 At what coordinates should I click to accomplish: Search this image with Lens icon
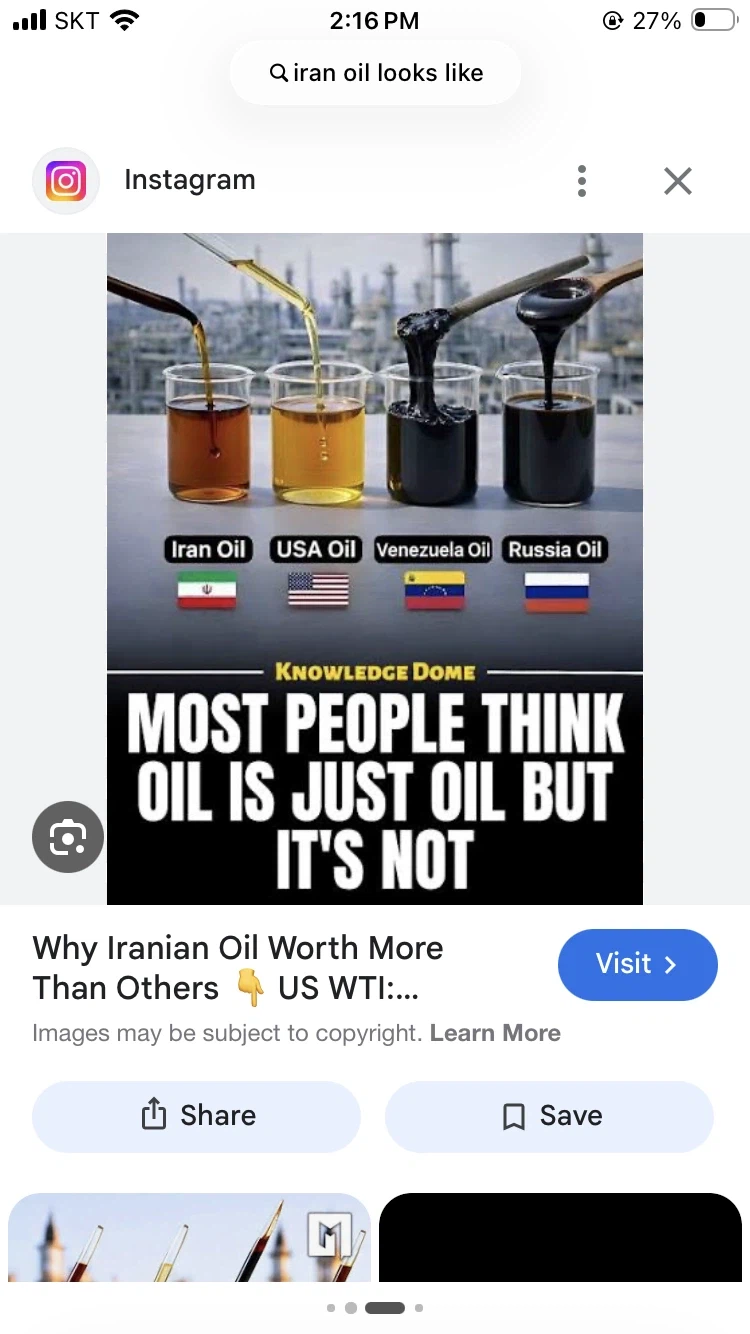tap(68, 837)
